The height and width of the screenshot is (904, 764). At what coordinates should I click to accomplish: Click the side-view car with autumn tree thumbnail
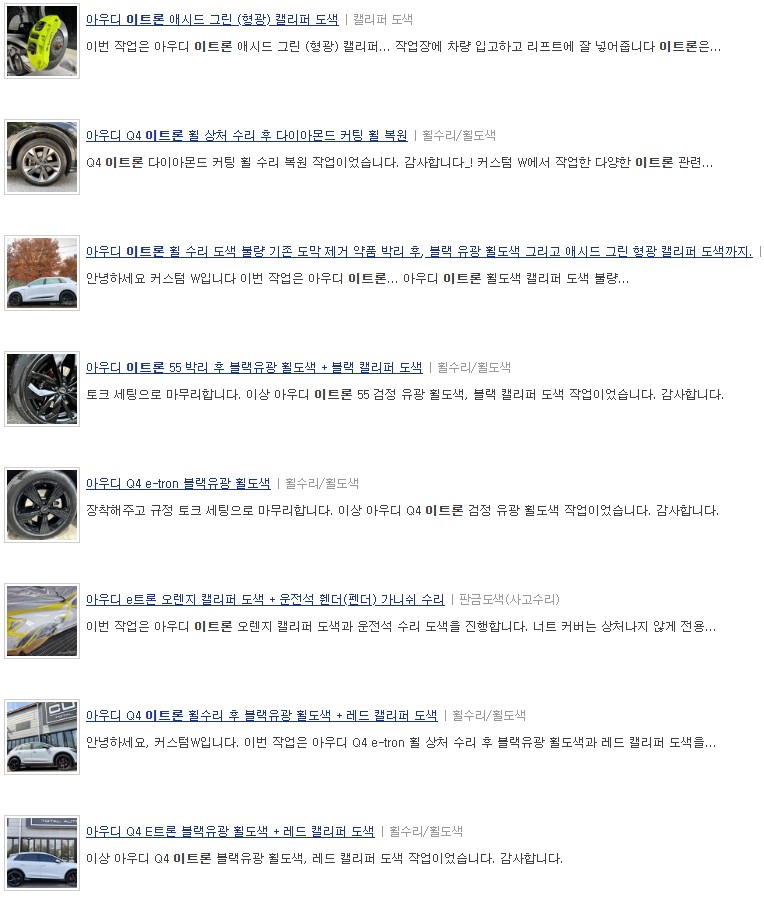click(x=41, y=272)
